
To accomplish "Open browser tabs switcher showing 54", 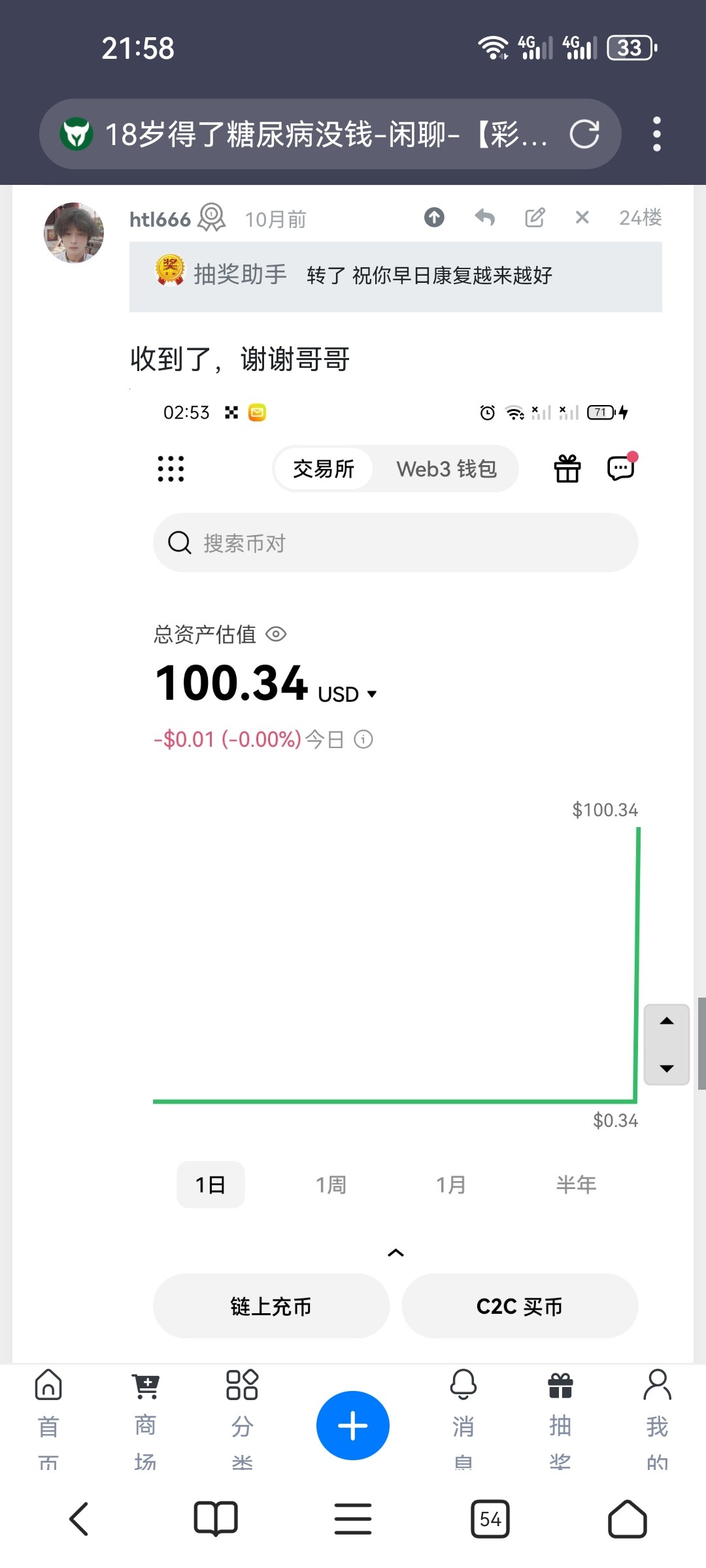I will (x=490, y=1518).
